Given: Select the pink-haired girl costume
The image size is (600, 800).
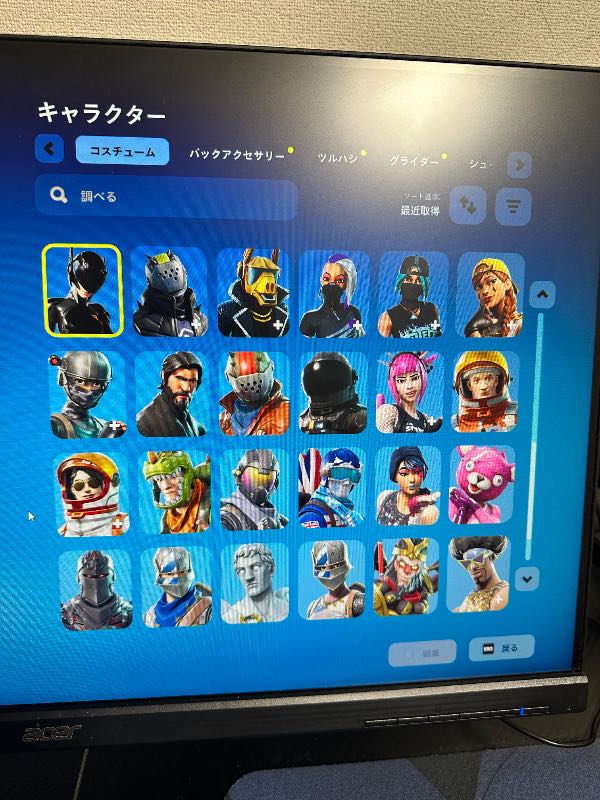Looking at the screenshot, I should pos(408,393).
